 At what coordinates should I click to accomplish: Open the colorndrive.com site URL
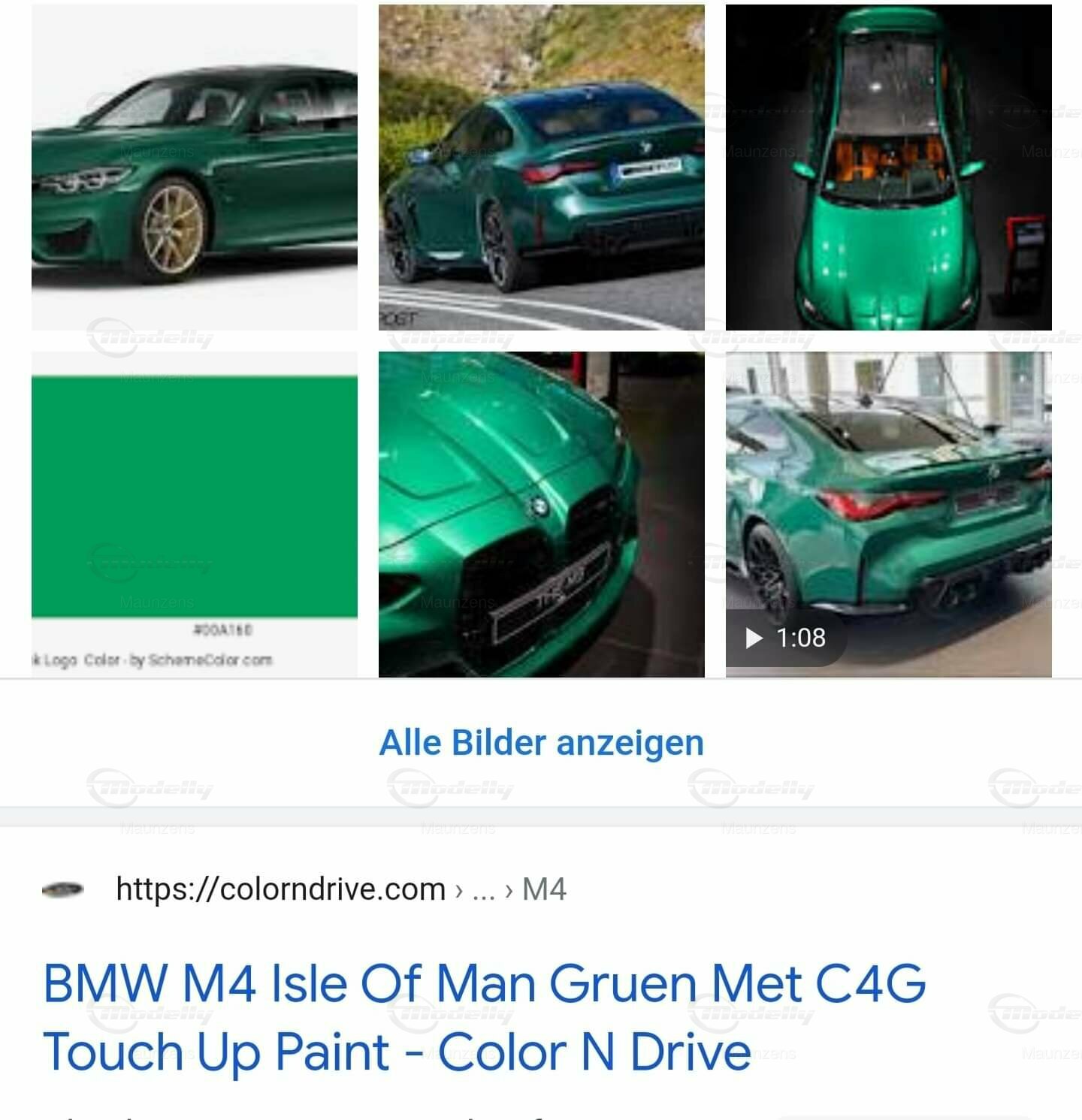coord(280,889)
